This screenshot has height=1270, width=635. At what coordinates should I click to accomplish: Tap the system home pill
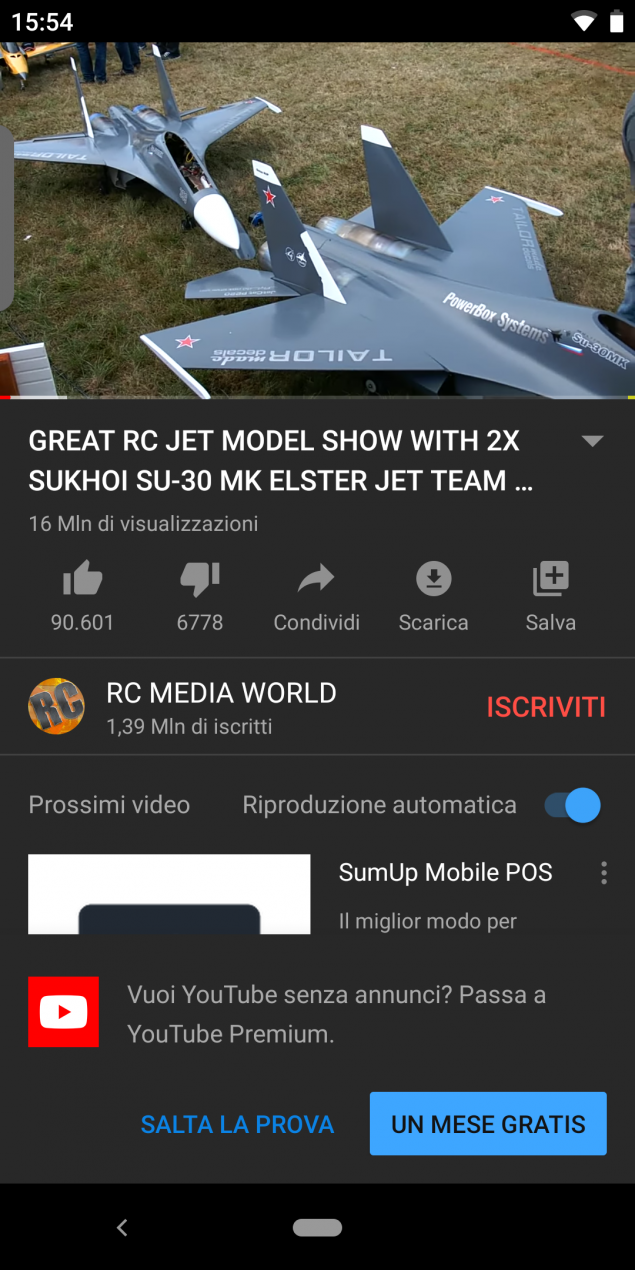pos(317,1227)
